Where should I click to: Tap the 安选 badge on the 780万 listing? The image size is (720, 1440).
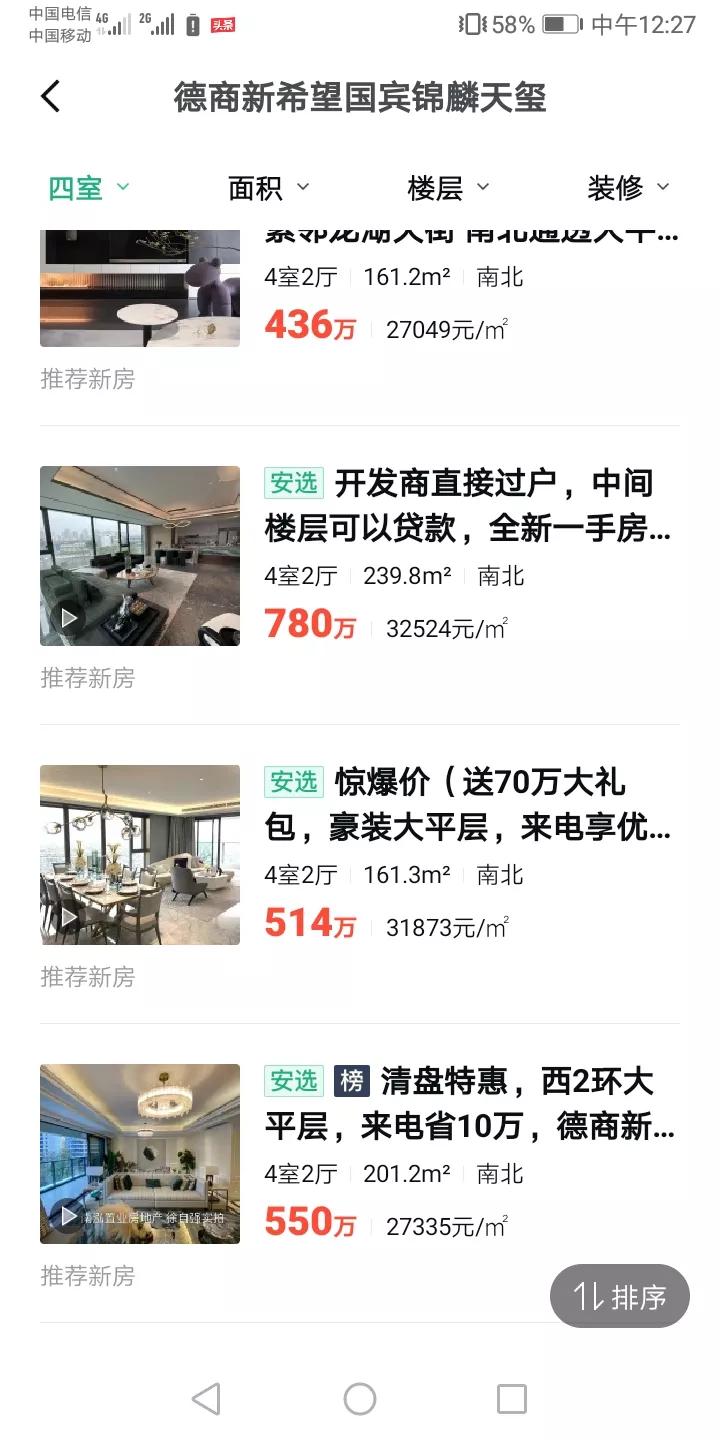[294, 484]
